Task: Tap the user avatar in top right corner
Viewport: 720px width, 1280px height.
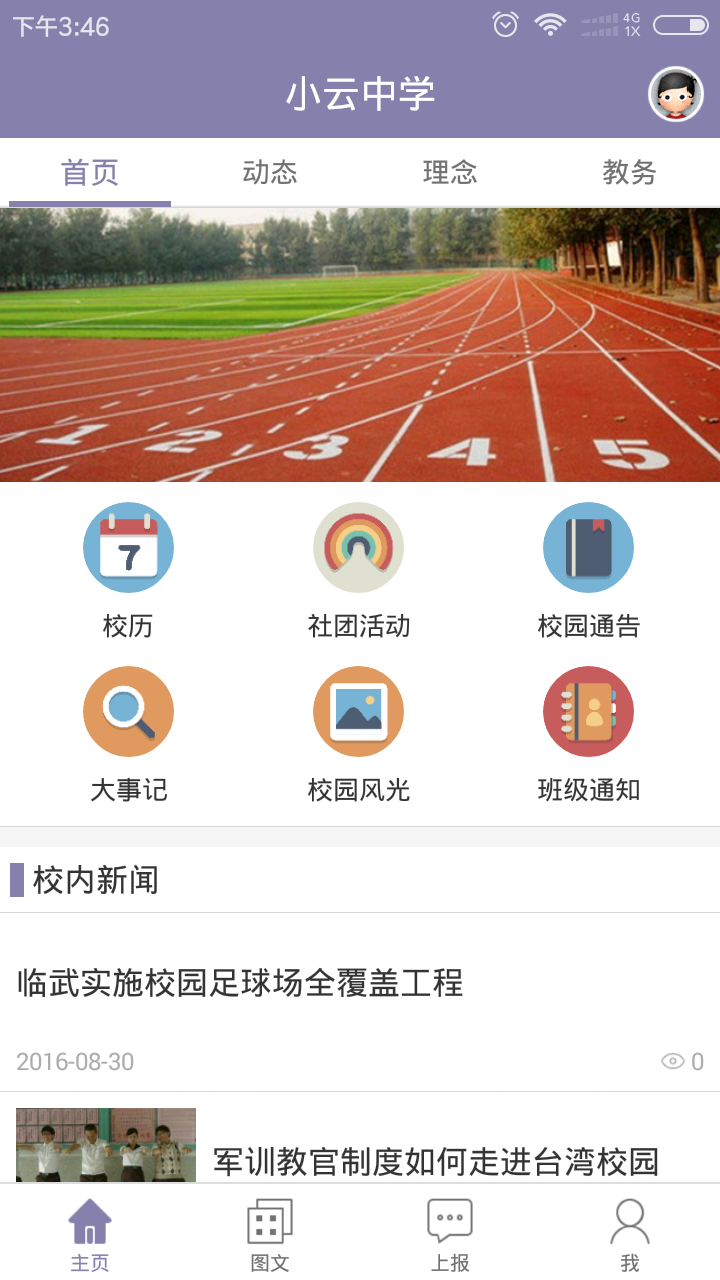Action: coord(677,94)
